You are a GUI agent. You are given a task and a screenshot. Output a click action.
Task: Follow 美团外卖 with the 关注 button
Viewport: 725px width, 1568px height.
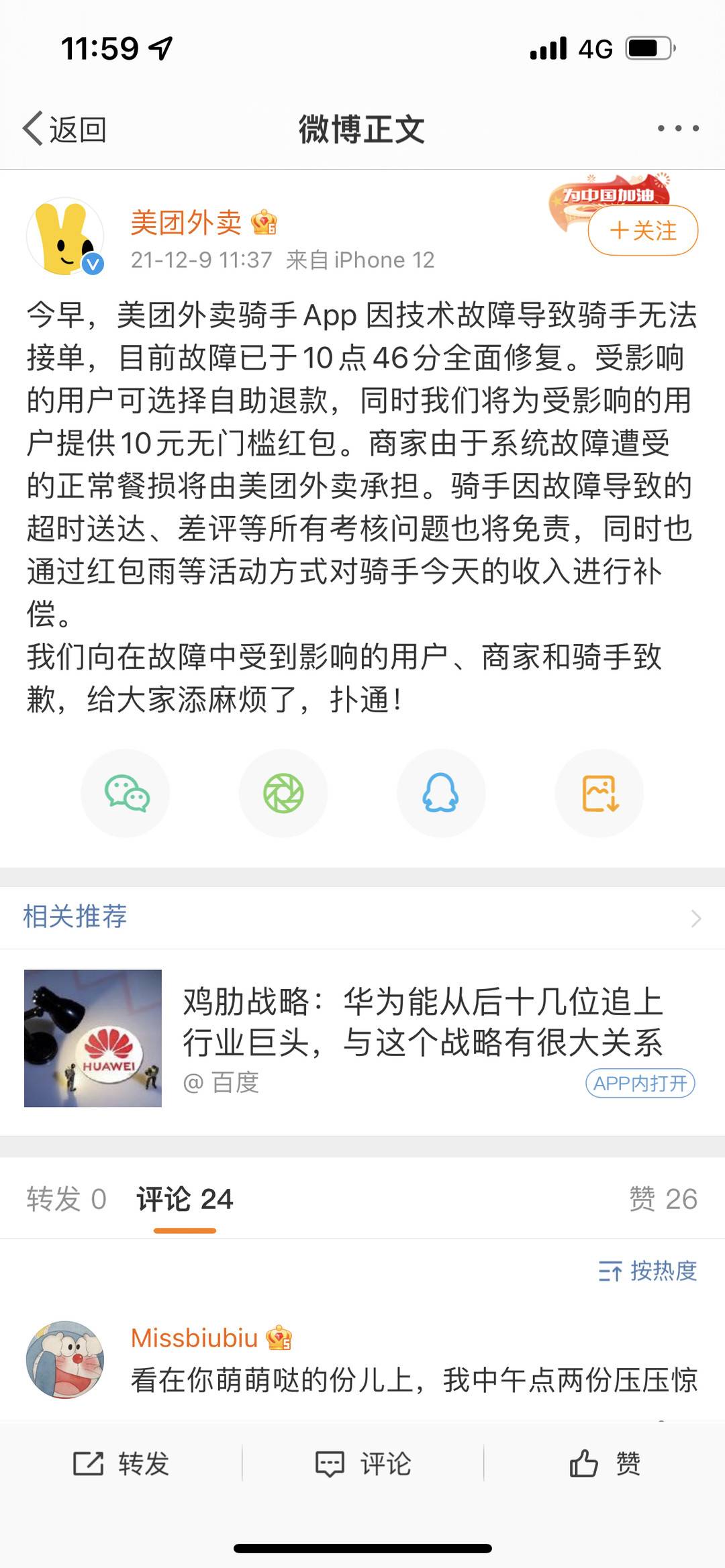click(642, 231)
